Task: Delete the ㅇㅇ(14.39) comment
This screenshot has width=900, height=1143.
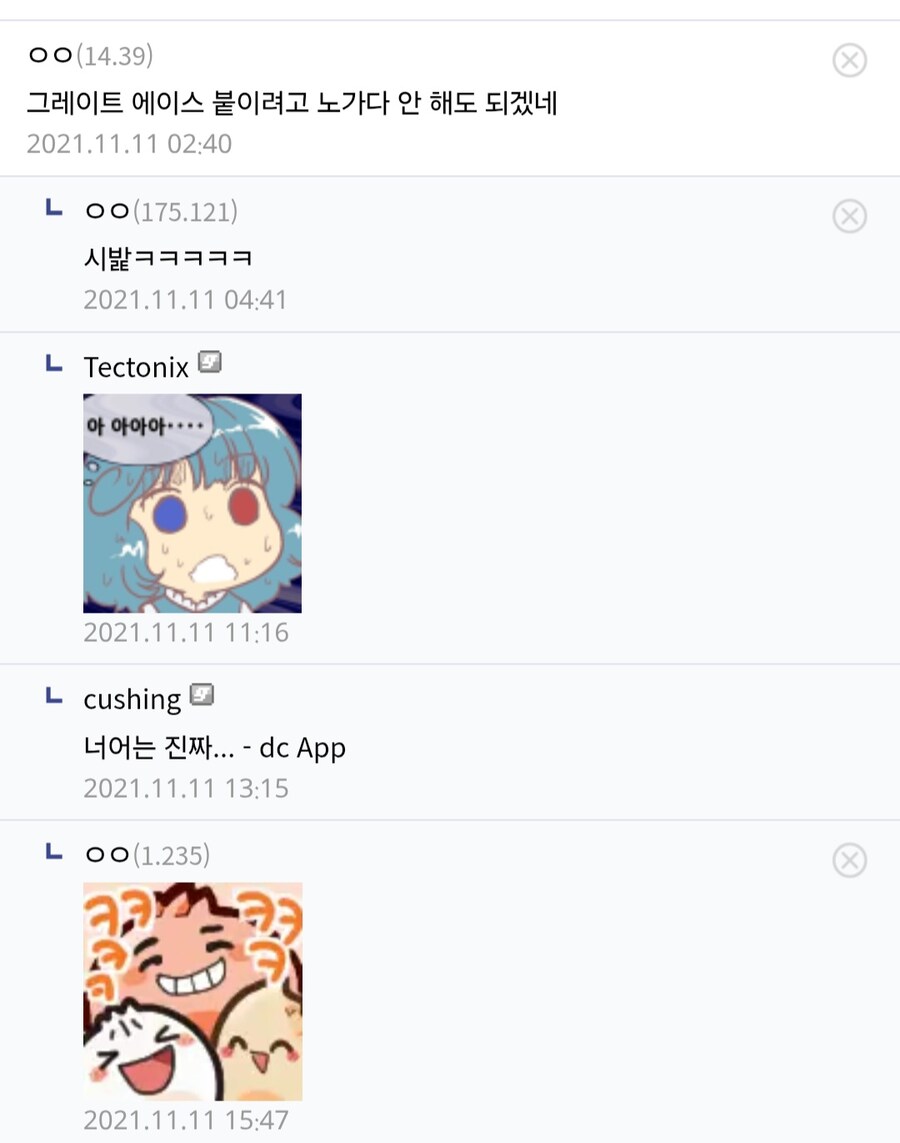Action: [x=849, y=60]
